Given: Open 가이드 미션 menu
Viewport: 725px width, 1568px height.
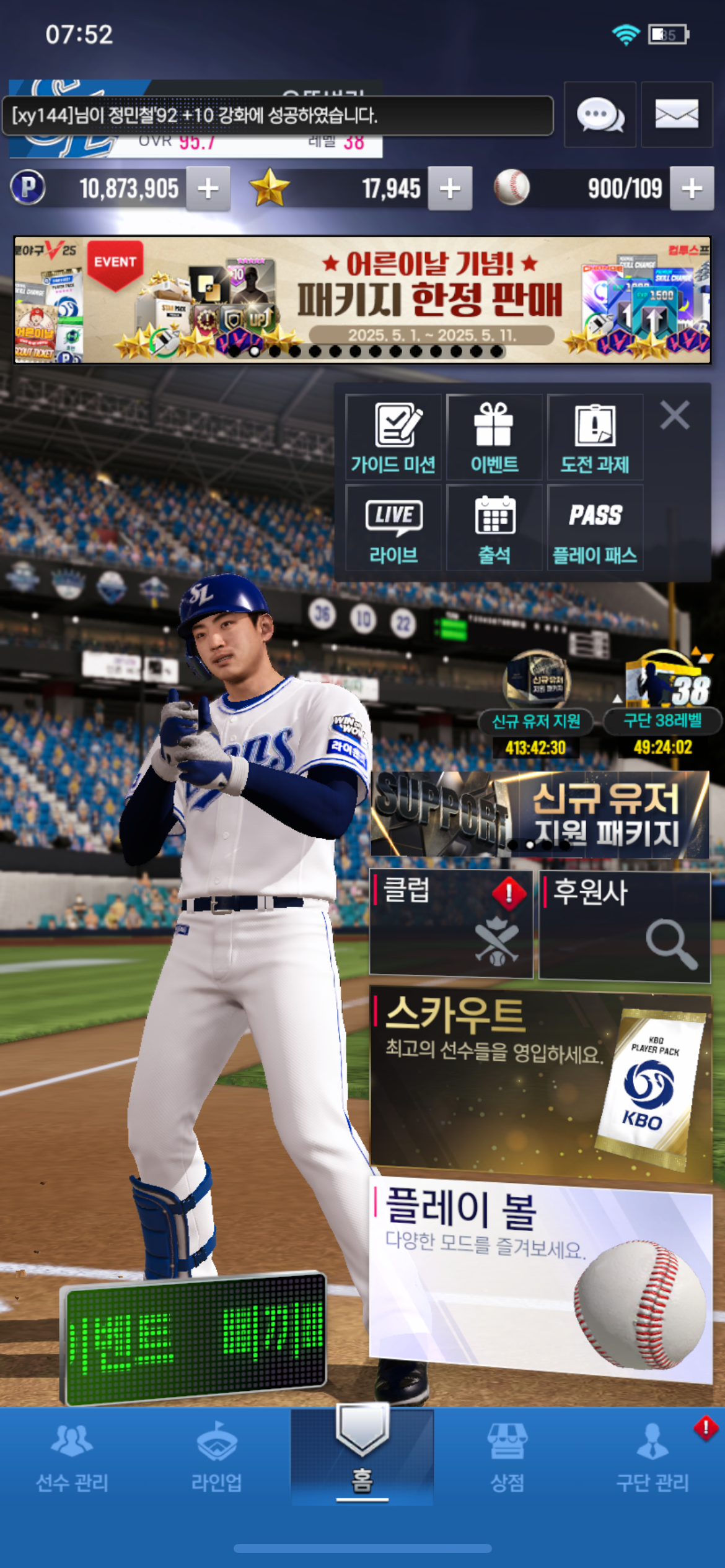Looking at the screenshot, I should coord(393,437).
